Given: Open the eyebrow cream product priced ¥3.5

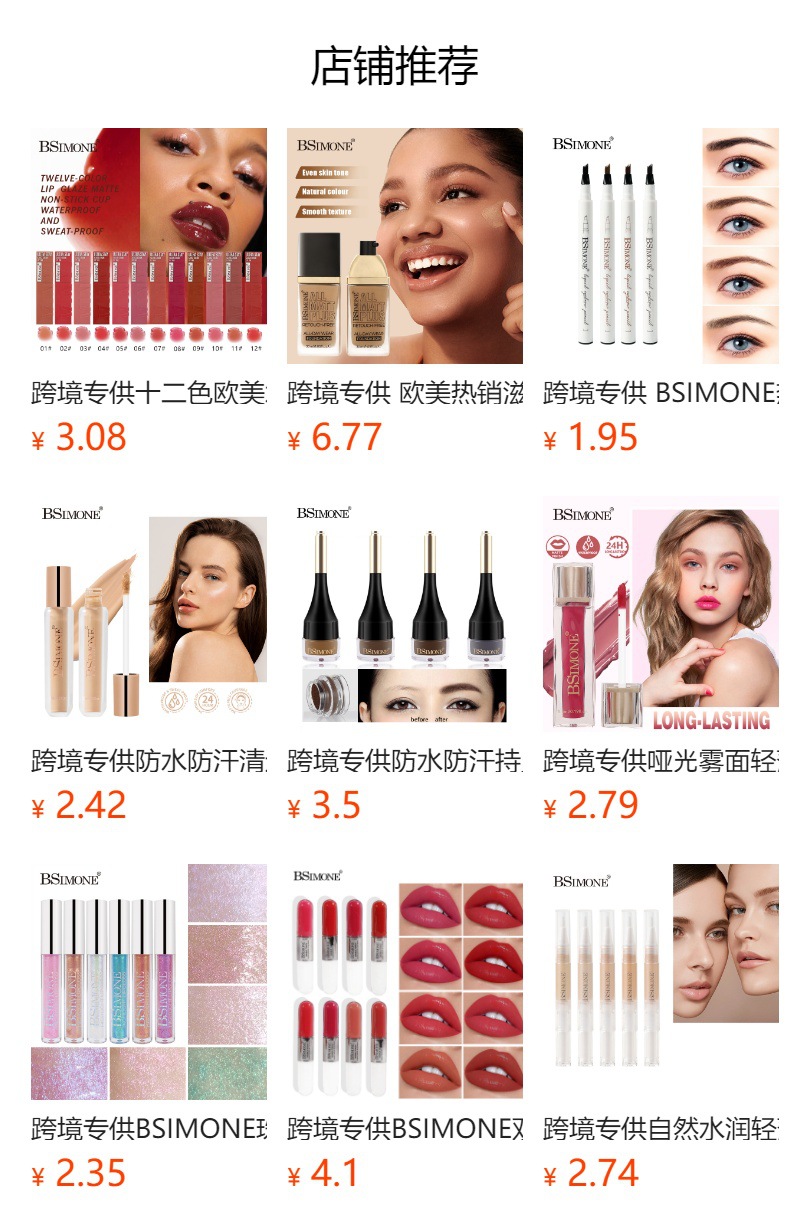Looking at the screenshot, I should click(x=405, y=614).
